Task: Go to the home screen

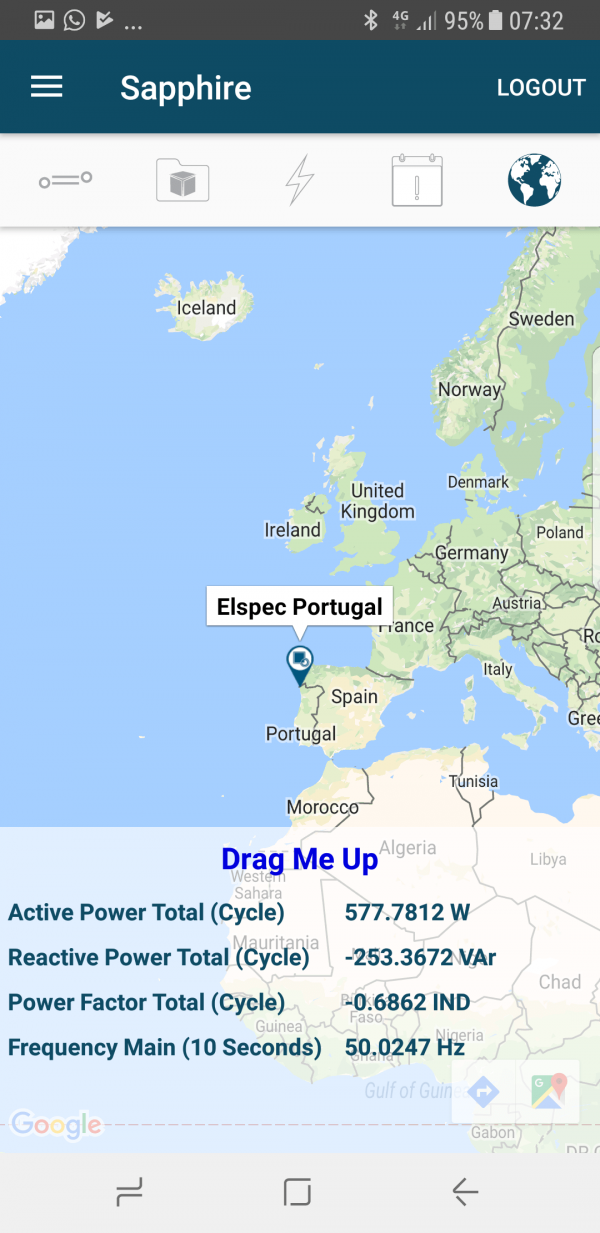Action: [298, 1191]
